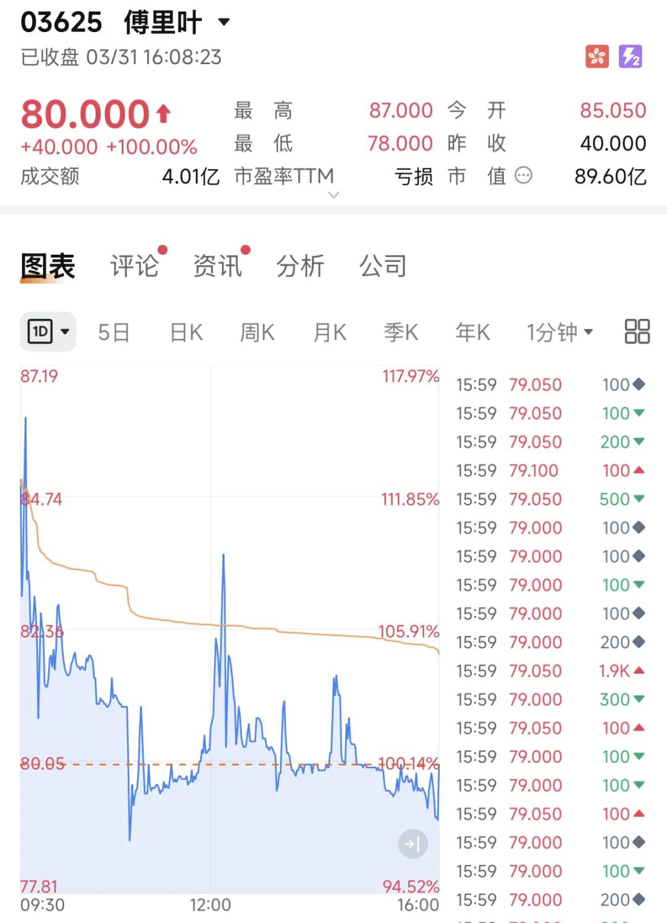Open the 公司 tab
Image resolution: width=667 pixels, height=923 pixels.
coord(383,266)
